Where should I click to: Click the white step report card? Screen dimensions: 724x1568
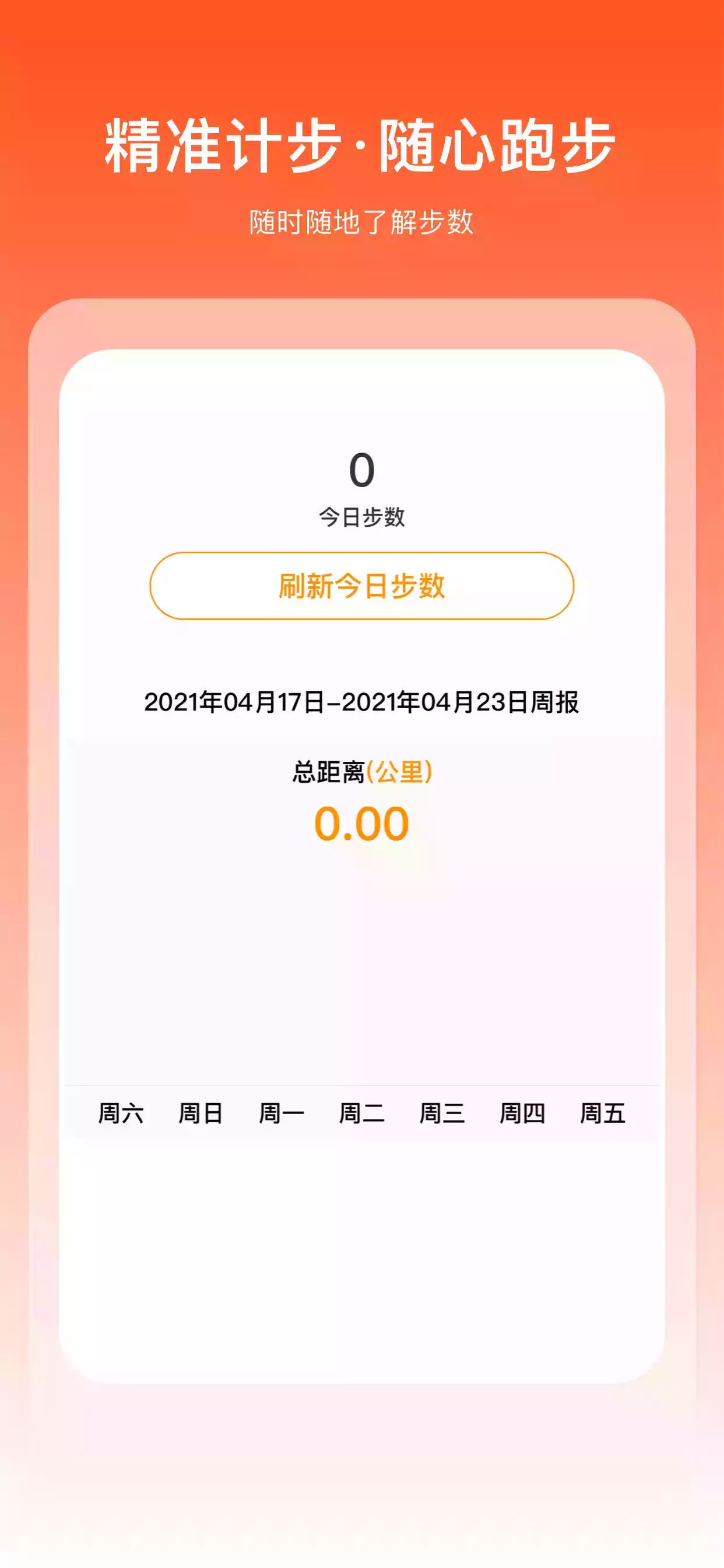tap(362, 1278)
